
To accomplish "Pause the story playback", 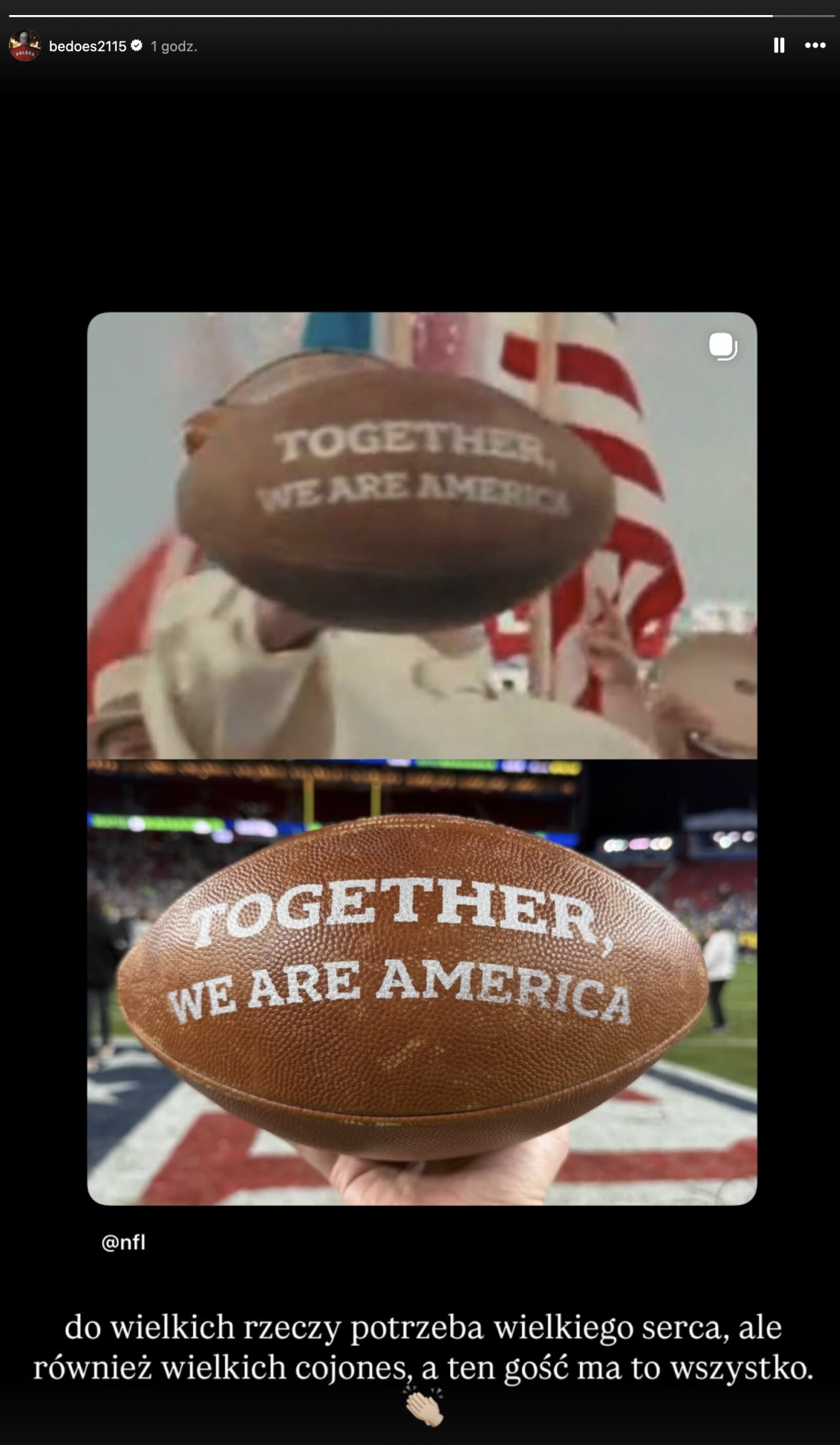I will [x=779, y=46].
